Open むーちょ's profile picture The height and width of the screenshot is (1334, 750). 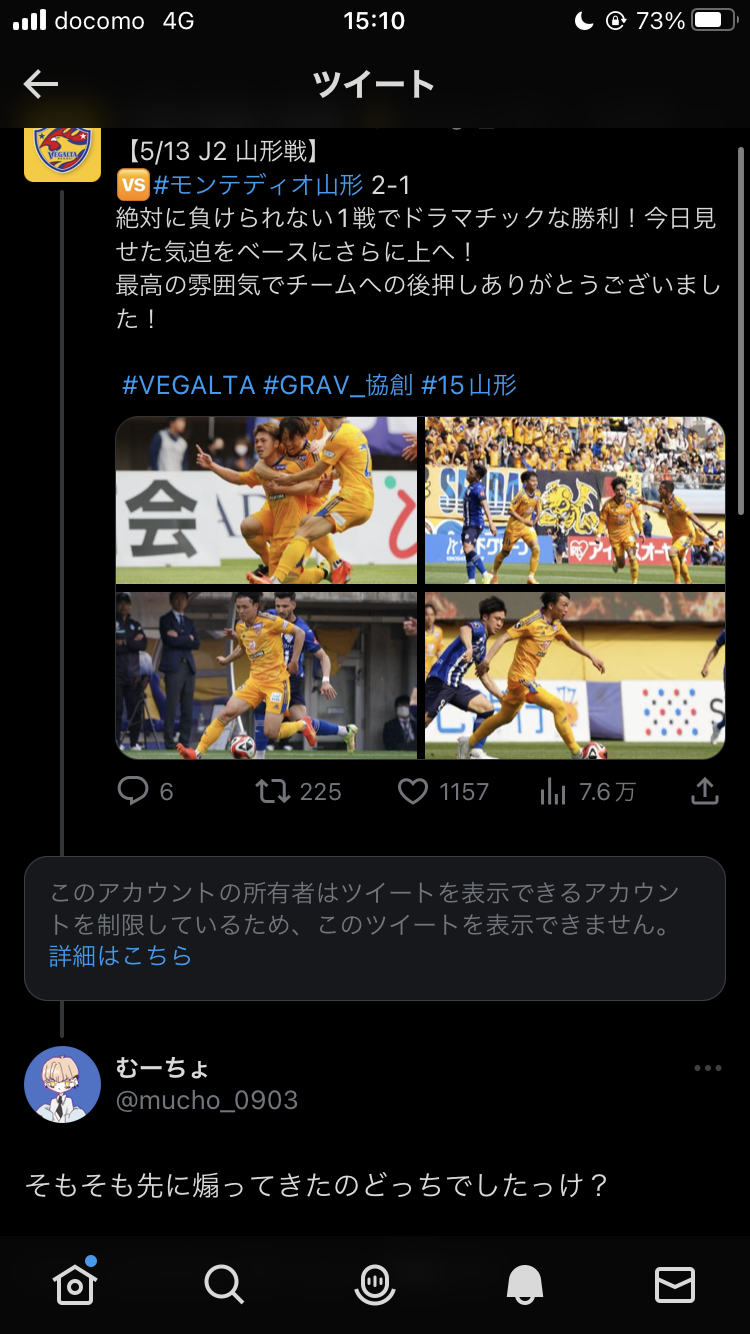(x=62, y=1085)
